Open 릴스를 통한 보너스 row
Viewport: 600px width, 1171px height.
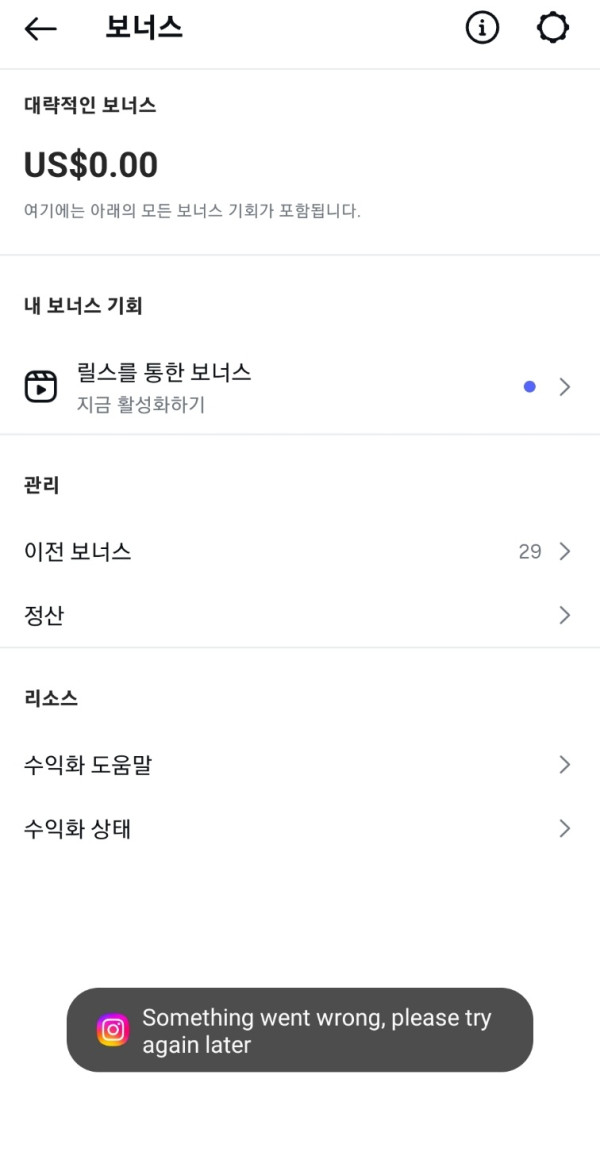(299, 387)
